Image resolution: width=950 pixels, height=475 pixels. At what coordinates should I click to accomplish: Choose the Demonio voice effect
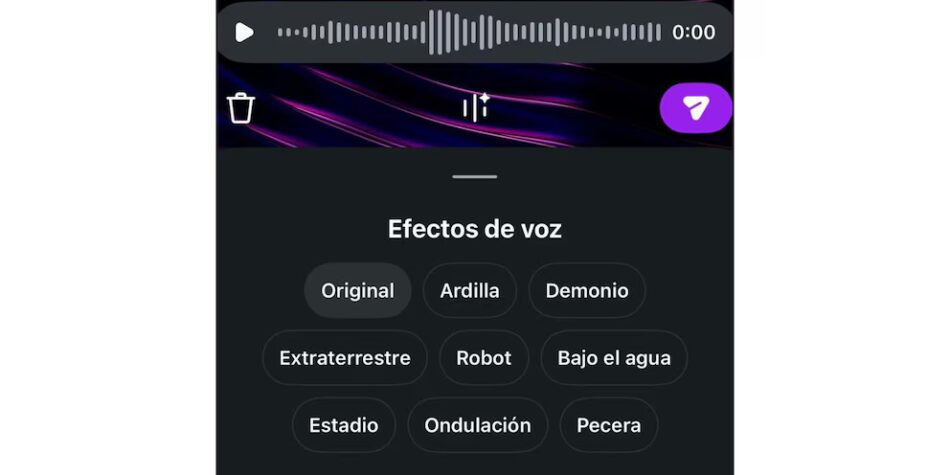[x=587, y=291]
